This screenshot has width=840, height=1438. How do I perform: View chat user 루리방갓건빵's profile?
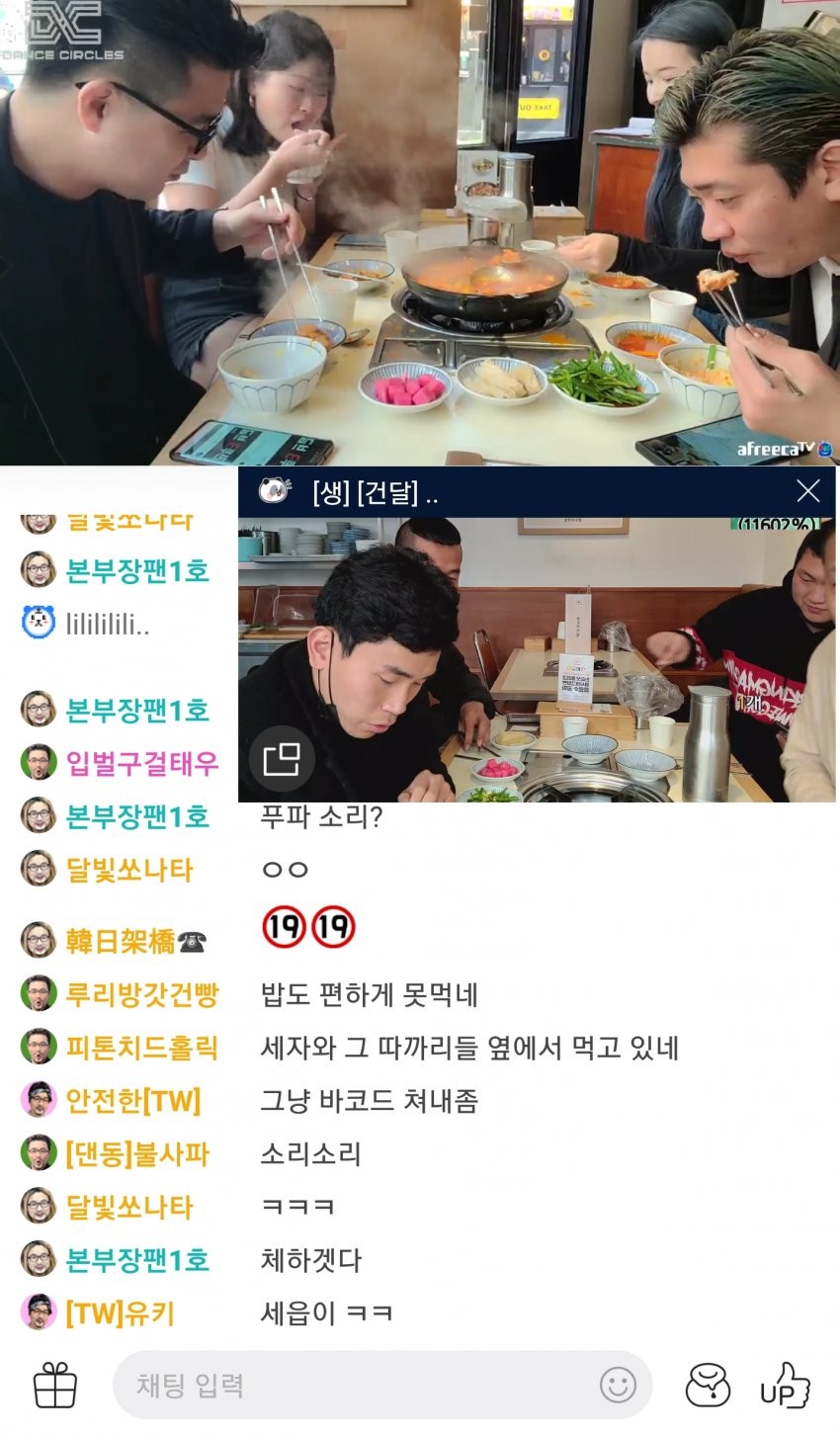tap(141, 994)
